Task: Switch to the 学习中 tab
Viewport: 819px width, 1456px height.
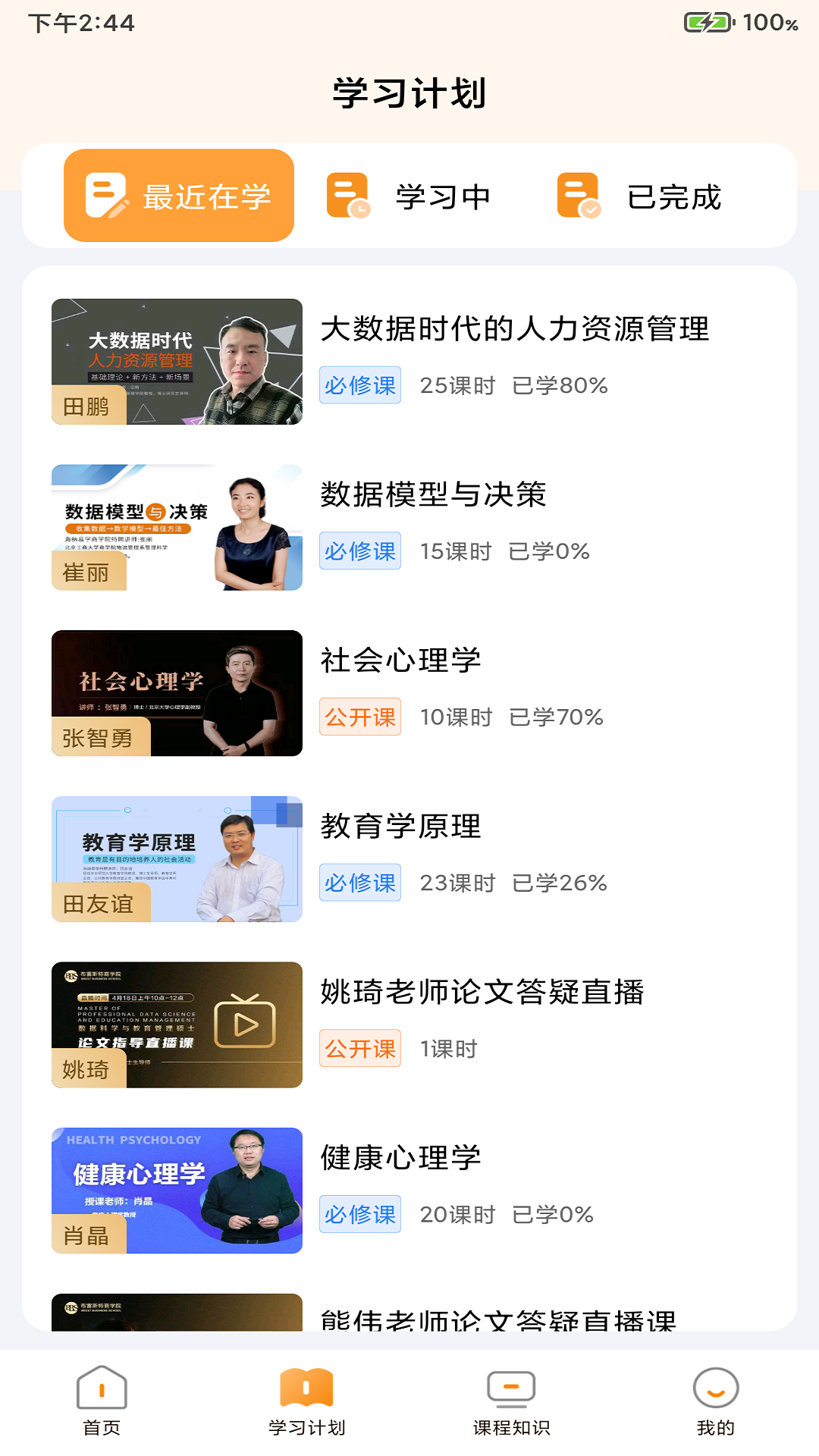Action: (x=409, y=196)
